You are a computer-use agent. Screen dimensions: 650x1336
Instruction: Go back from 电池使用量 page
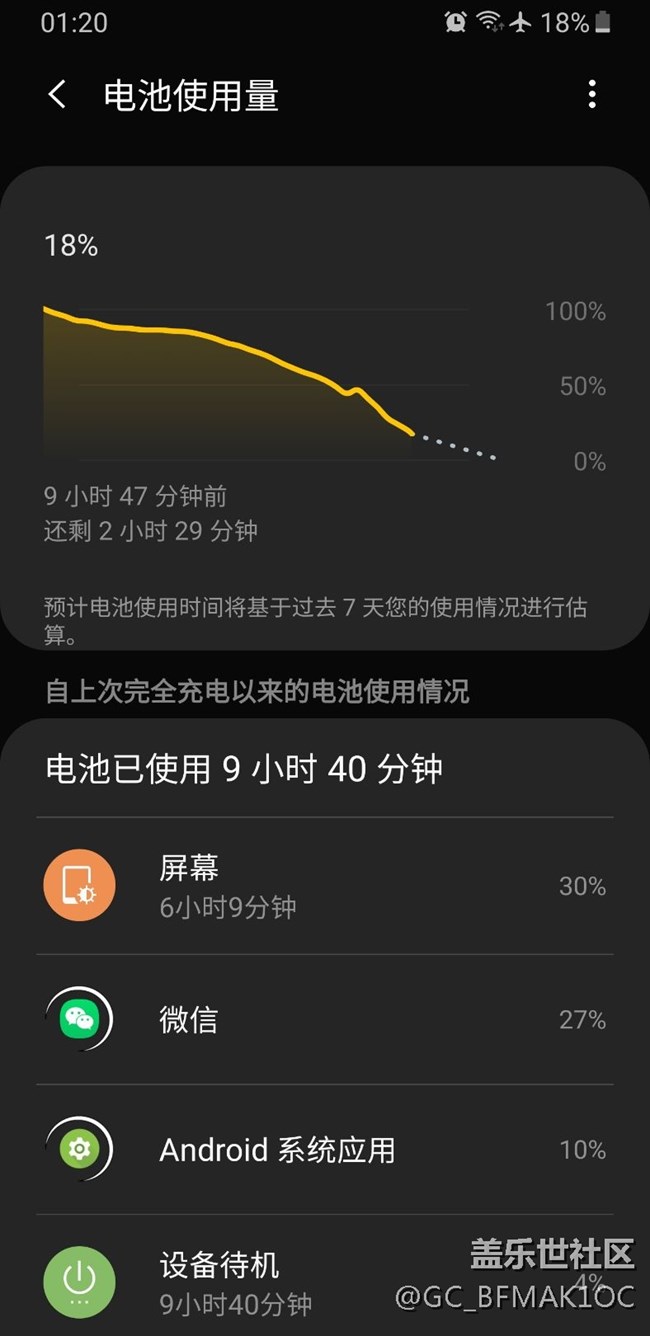tap(58, 96)
